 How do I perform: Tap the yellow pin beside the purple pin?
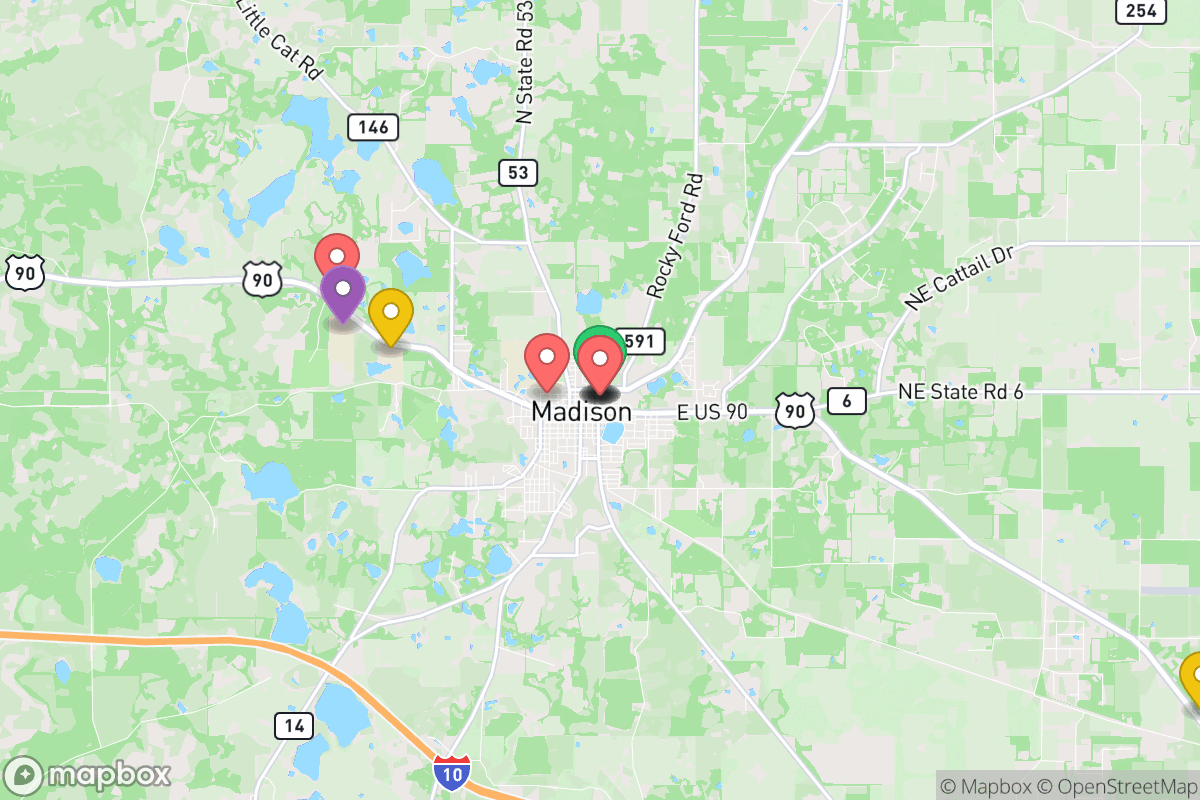pyautogui.click(x=391, y=314)
